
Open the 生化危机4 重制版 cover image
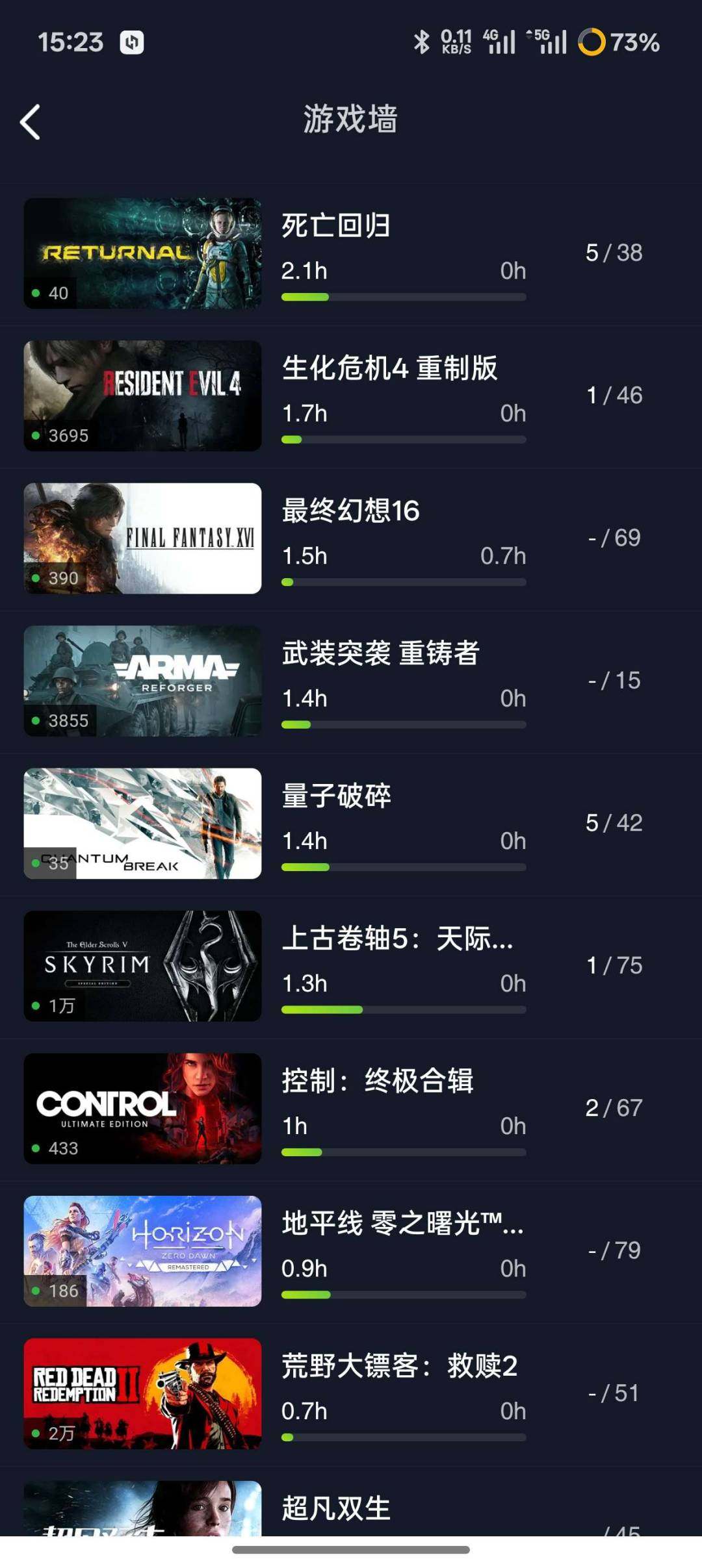coord(142,395)
